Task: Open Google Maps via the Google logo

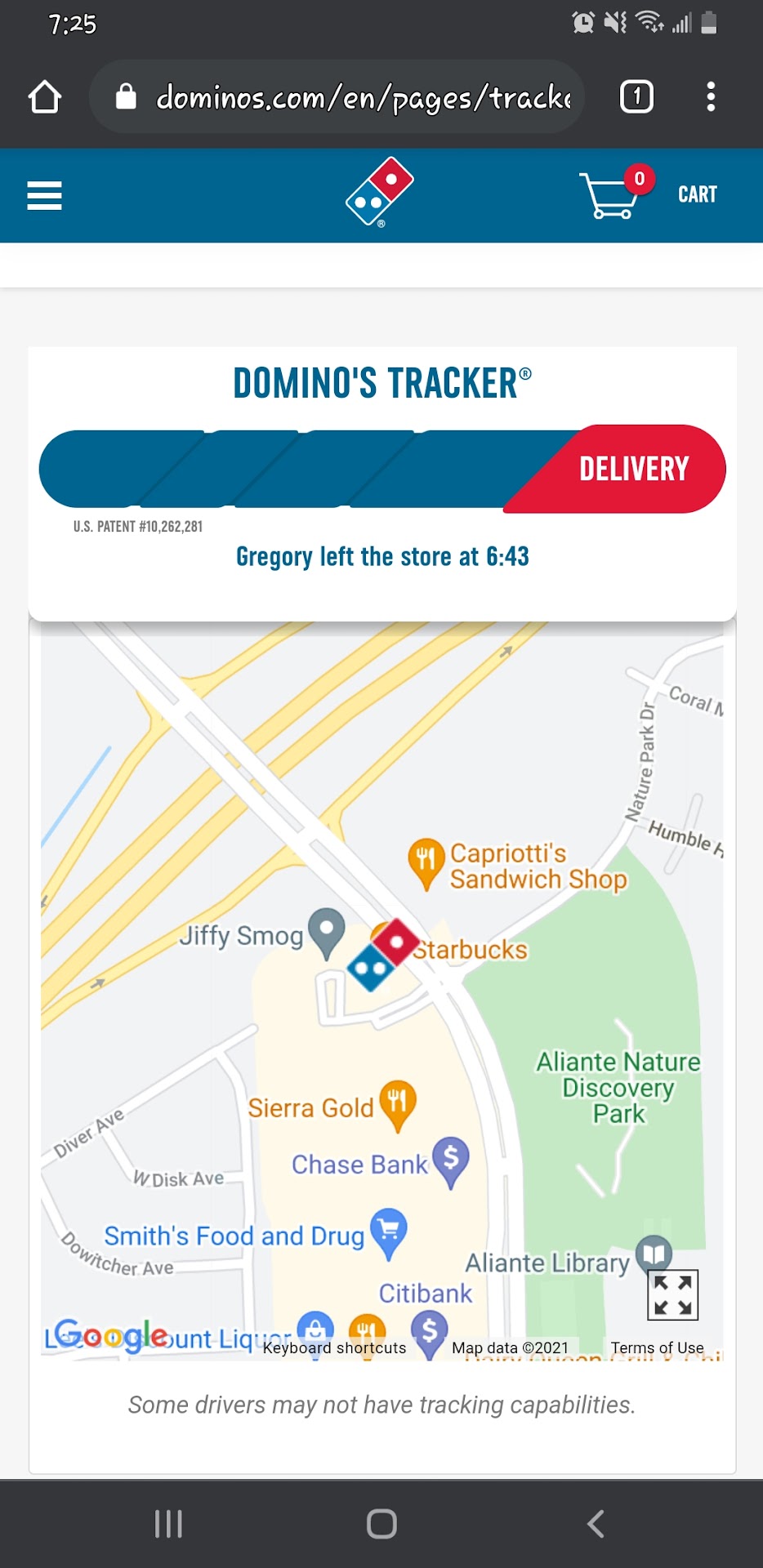Action: [112, 1336]
